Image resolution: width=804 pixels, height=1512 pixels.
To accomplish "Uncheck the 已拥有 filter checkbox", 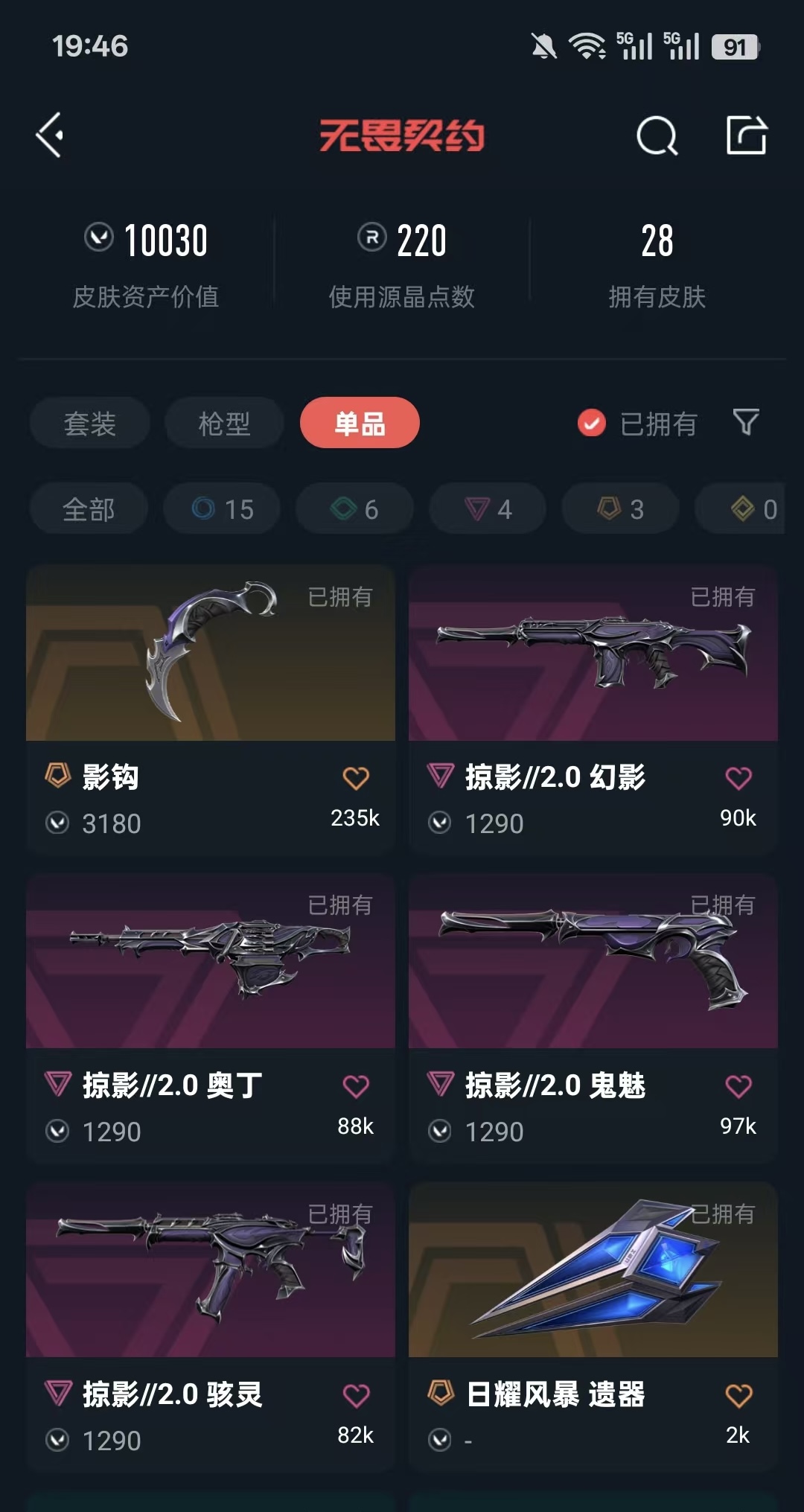I will [x=592, y=423].
